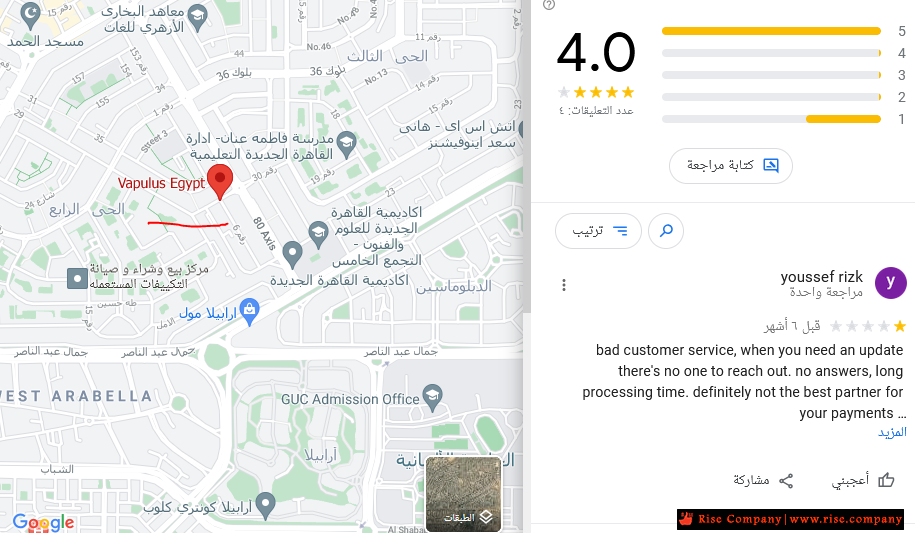The image size is (915, 533).
Task: Switch map layers with الطبقات tile
Action: 462,493
